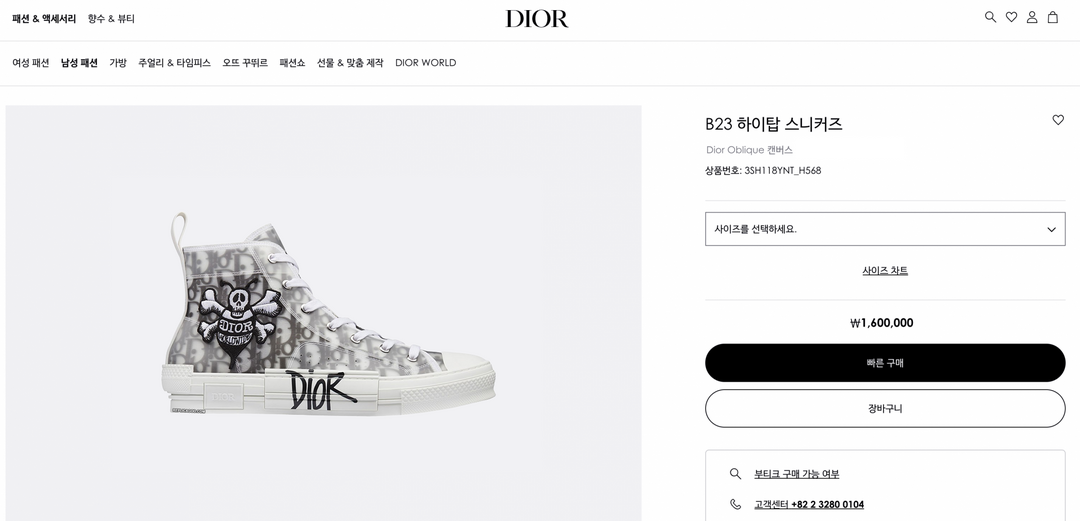The width and height of the screenshot is (1080, 521).
Task: Visit the DIOR WORLD section
Action: pyautogui.click(x=425, y=63)
